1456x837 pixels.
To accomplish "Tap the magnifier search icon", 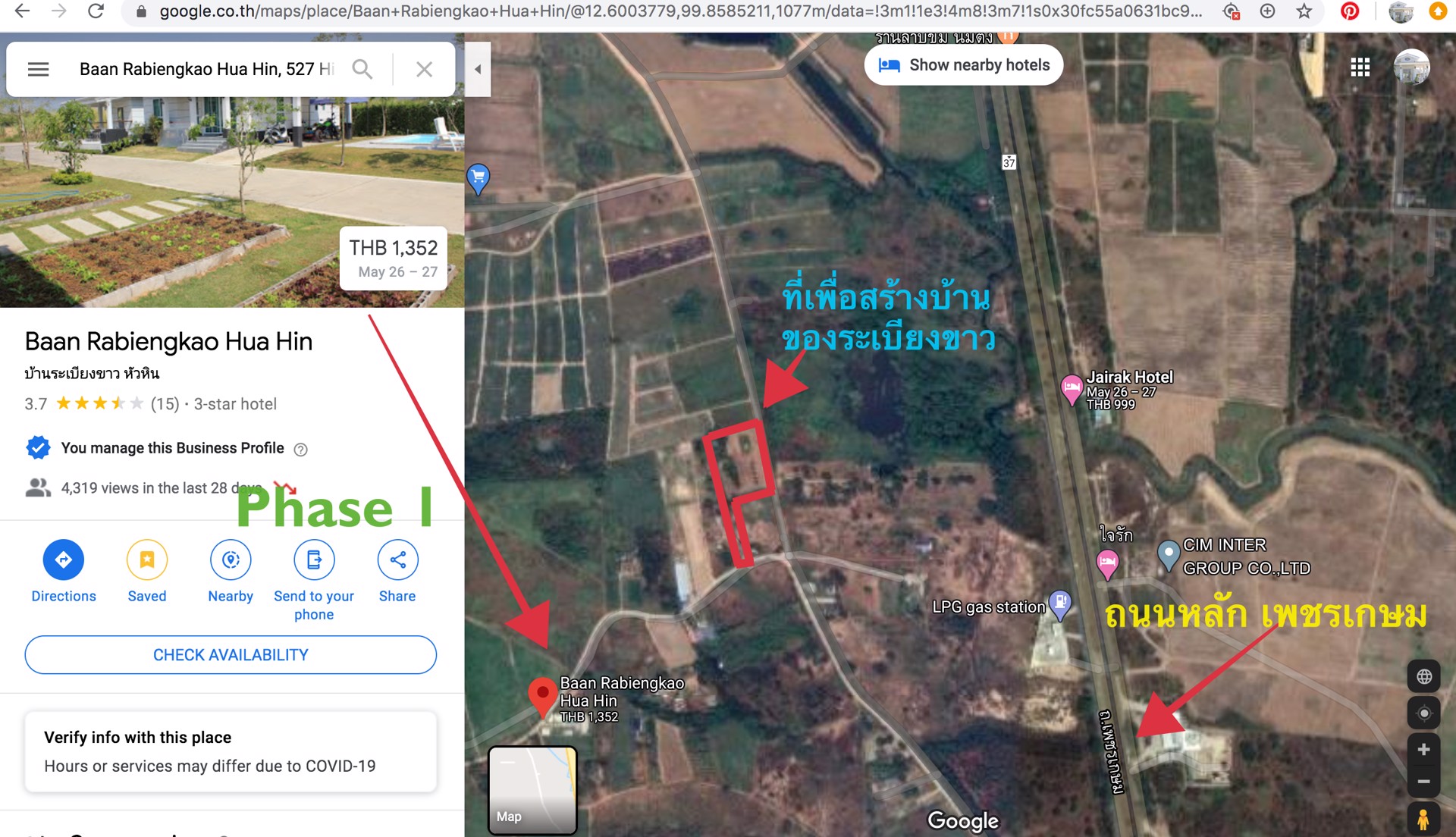I will click(362, 69).
